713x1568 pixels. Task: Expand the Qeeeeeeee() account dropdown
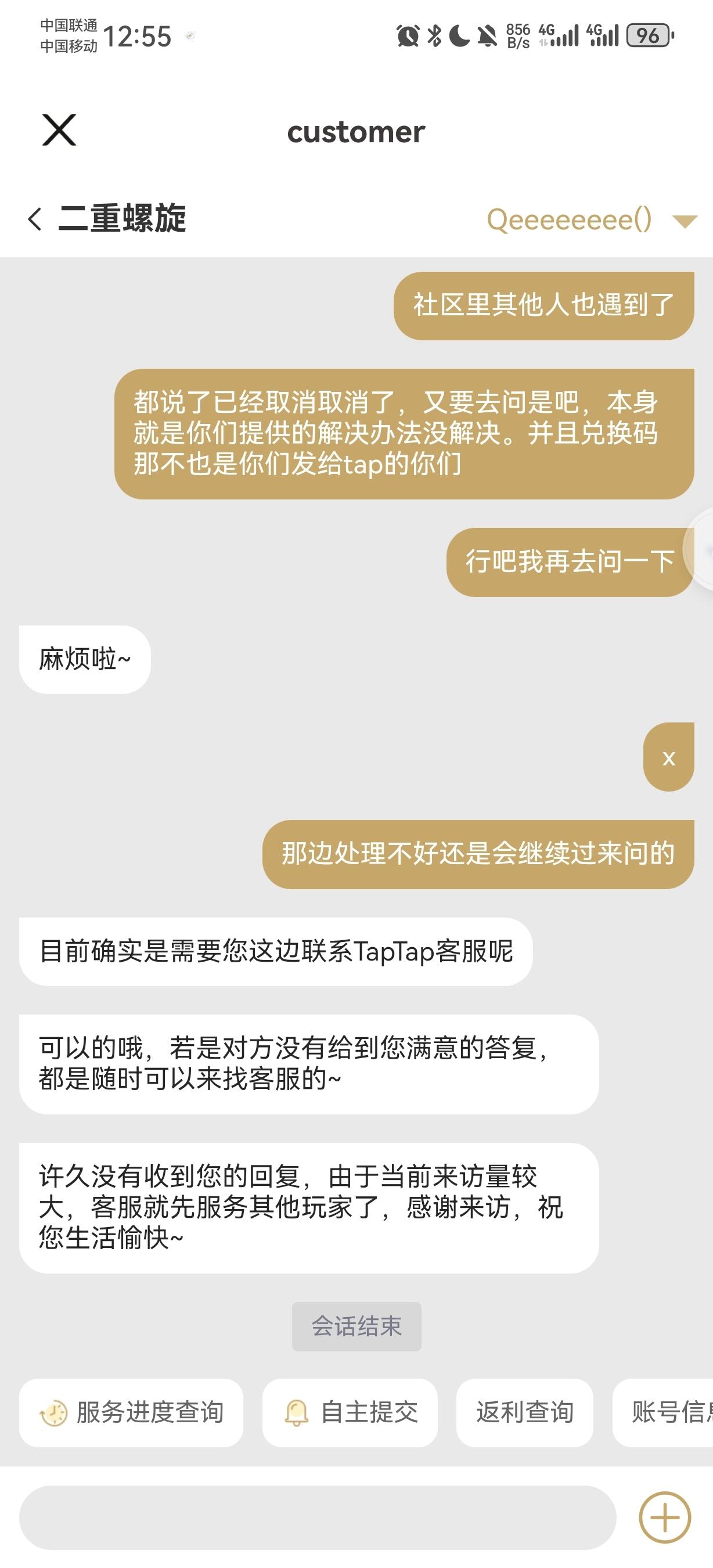point(685,221)
